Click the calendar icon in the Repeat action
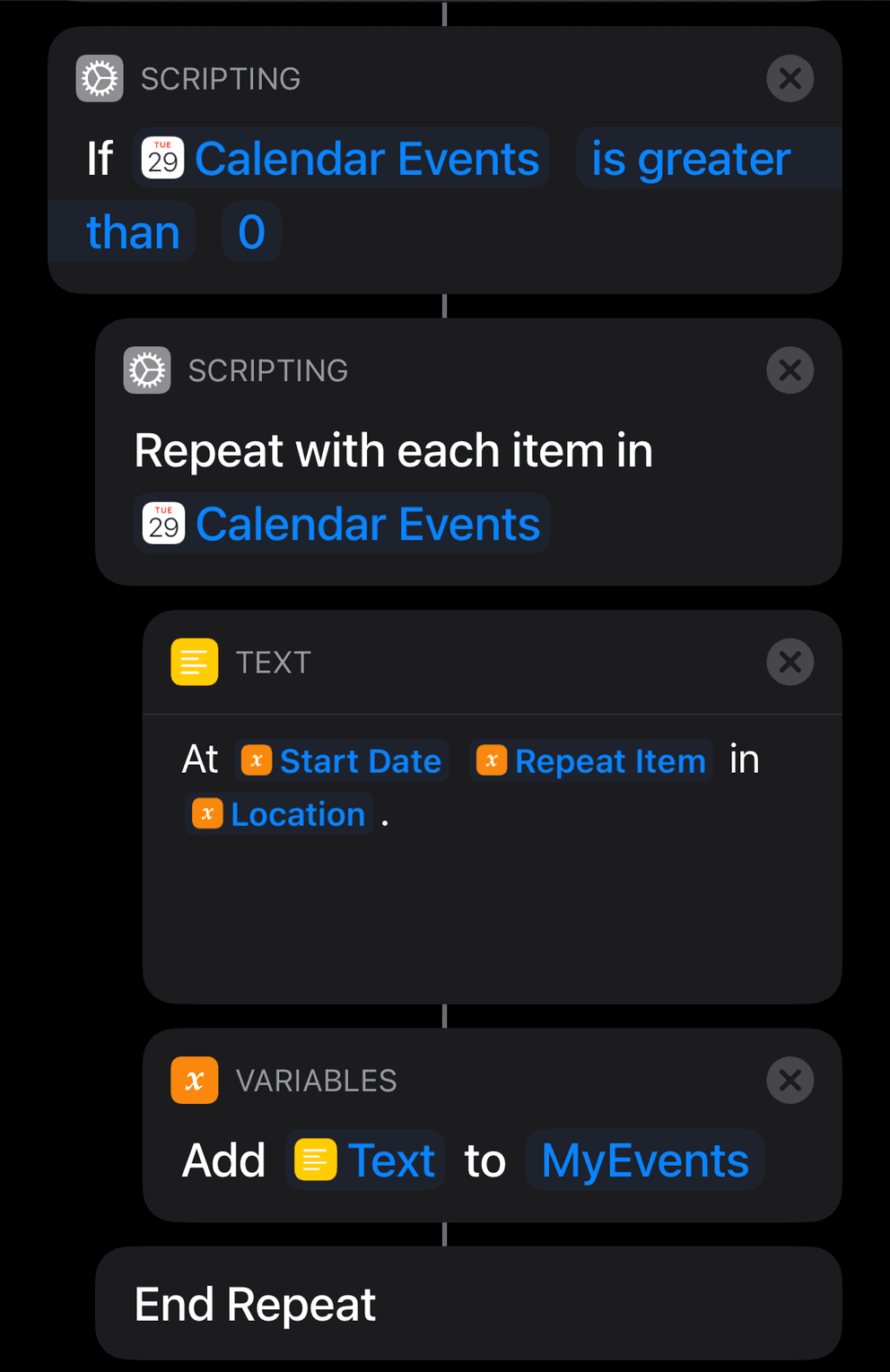This screenshot has height=1372, width=890. pyautogui.click(x=161, y=523)
